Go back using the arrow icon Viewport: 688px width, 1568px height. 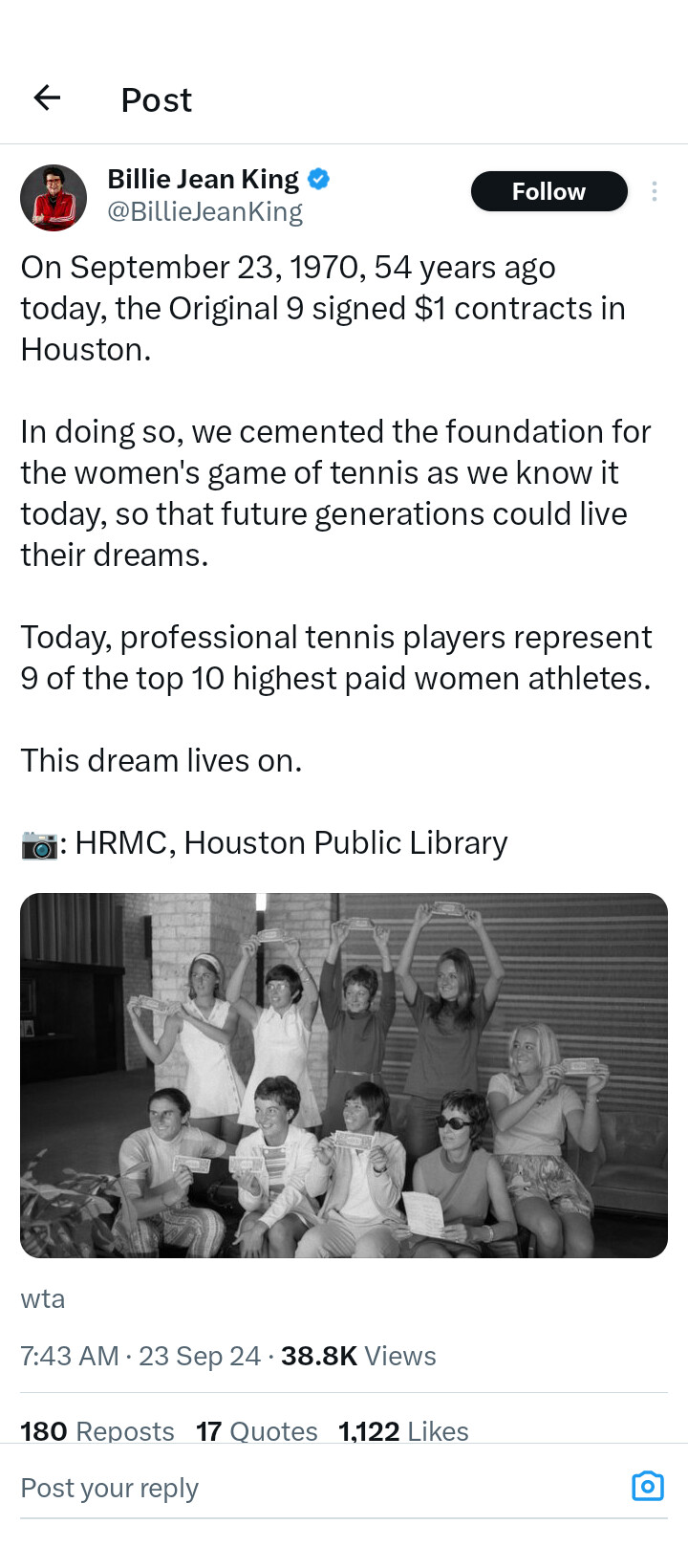(47, 98)
